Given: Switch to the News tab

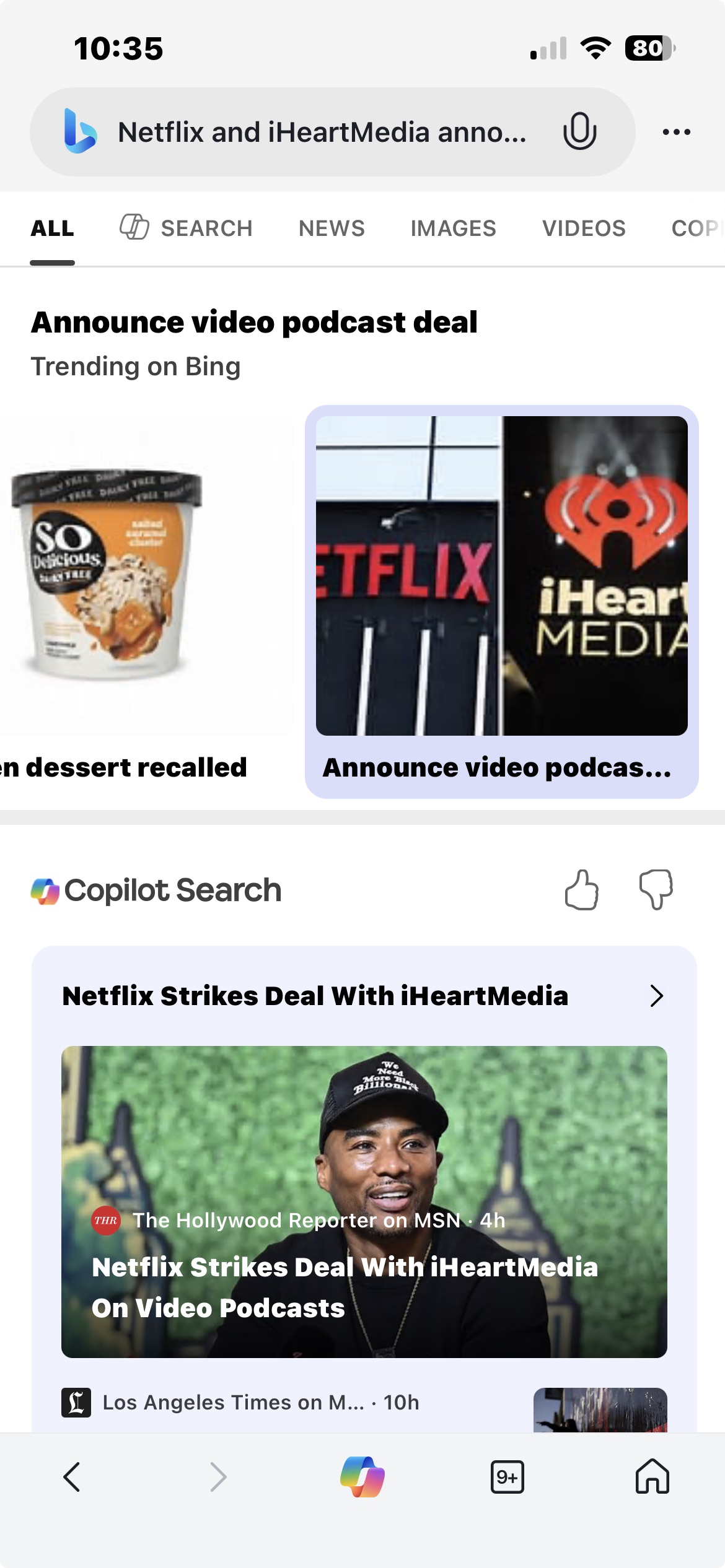Looking at the screenshot, I should pyautogui.click(x=332, y=229).
